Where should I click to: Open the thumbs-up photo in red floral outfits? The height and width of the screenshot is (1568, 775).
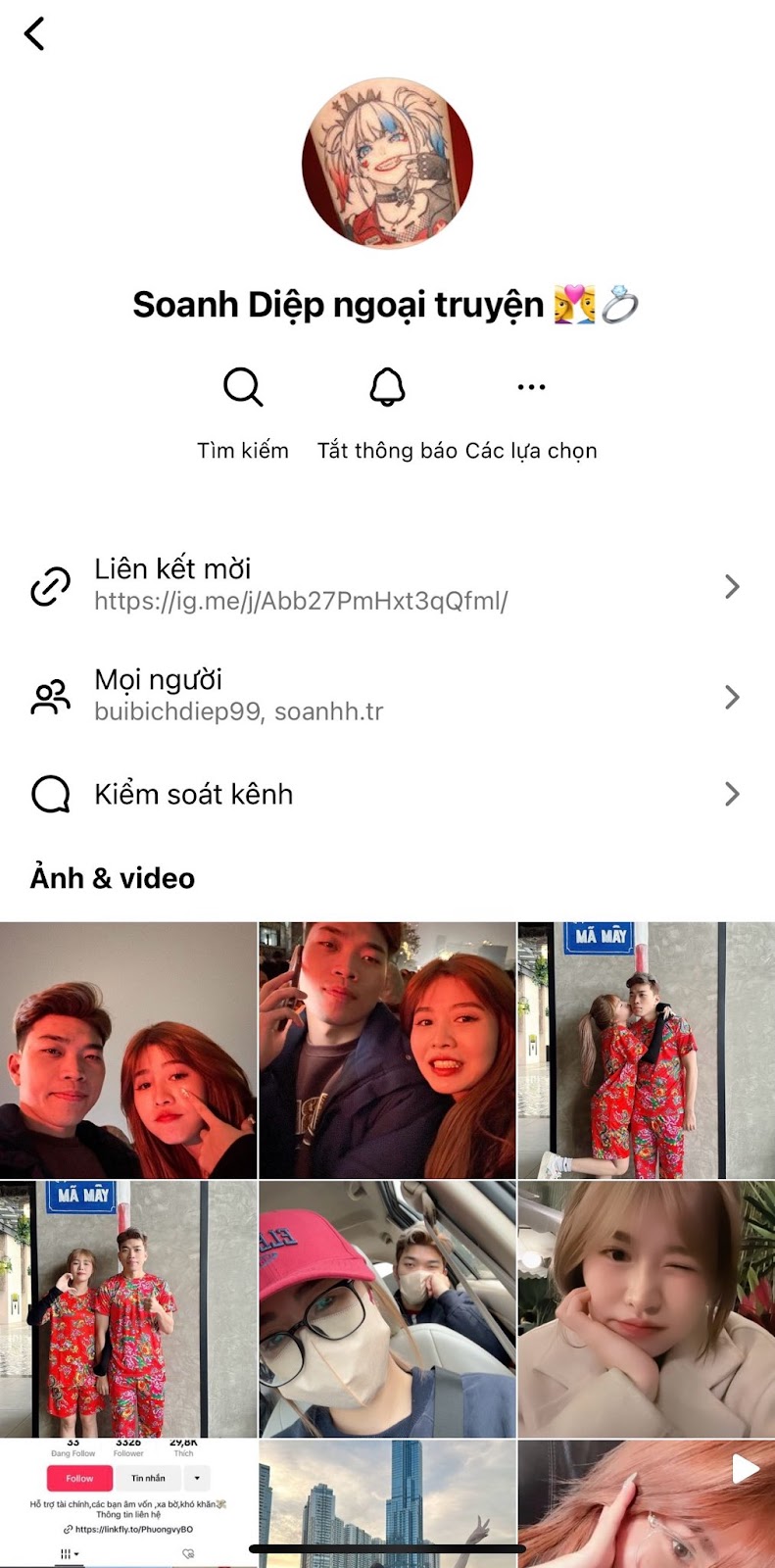(x=128, y=1308)
